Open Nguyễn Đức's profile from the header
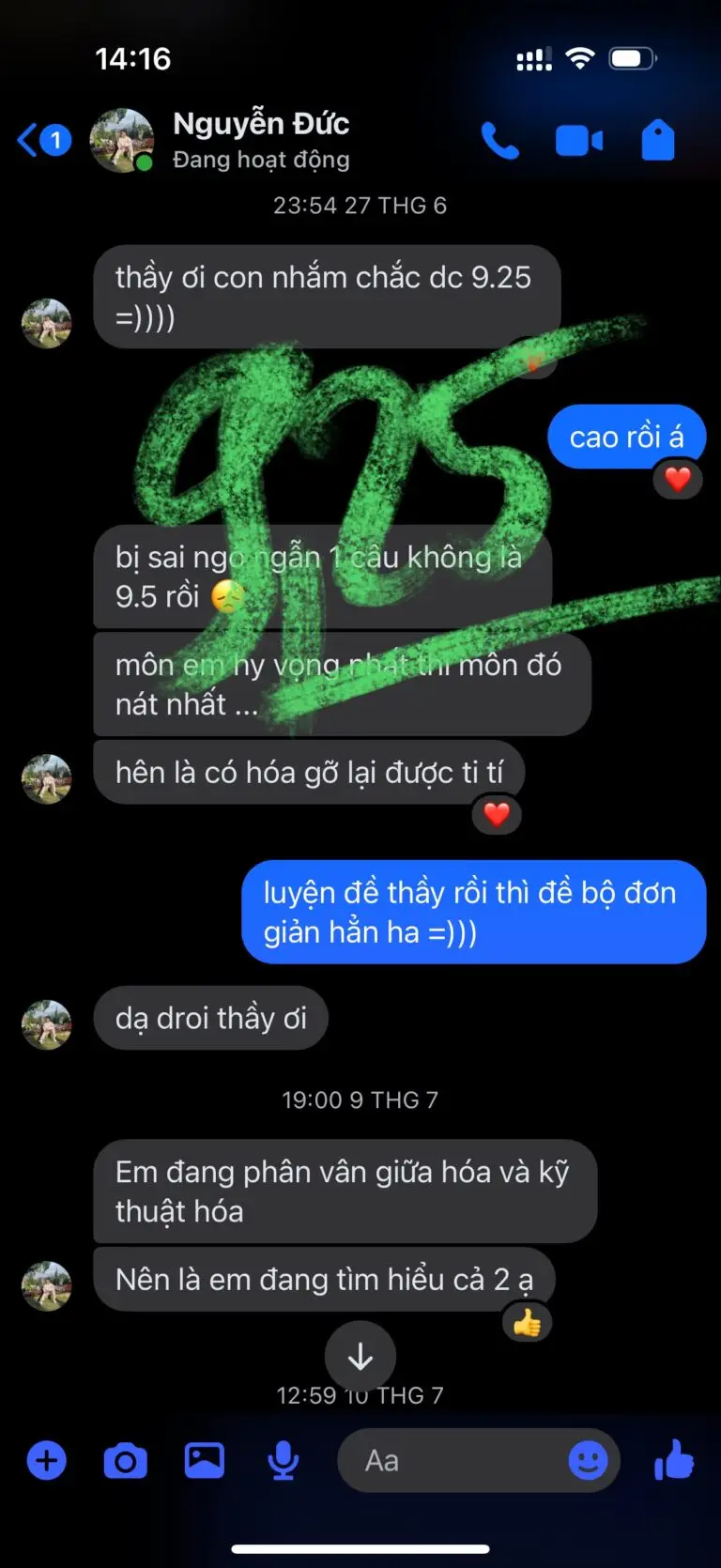 coord(260,139)
